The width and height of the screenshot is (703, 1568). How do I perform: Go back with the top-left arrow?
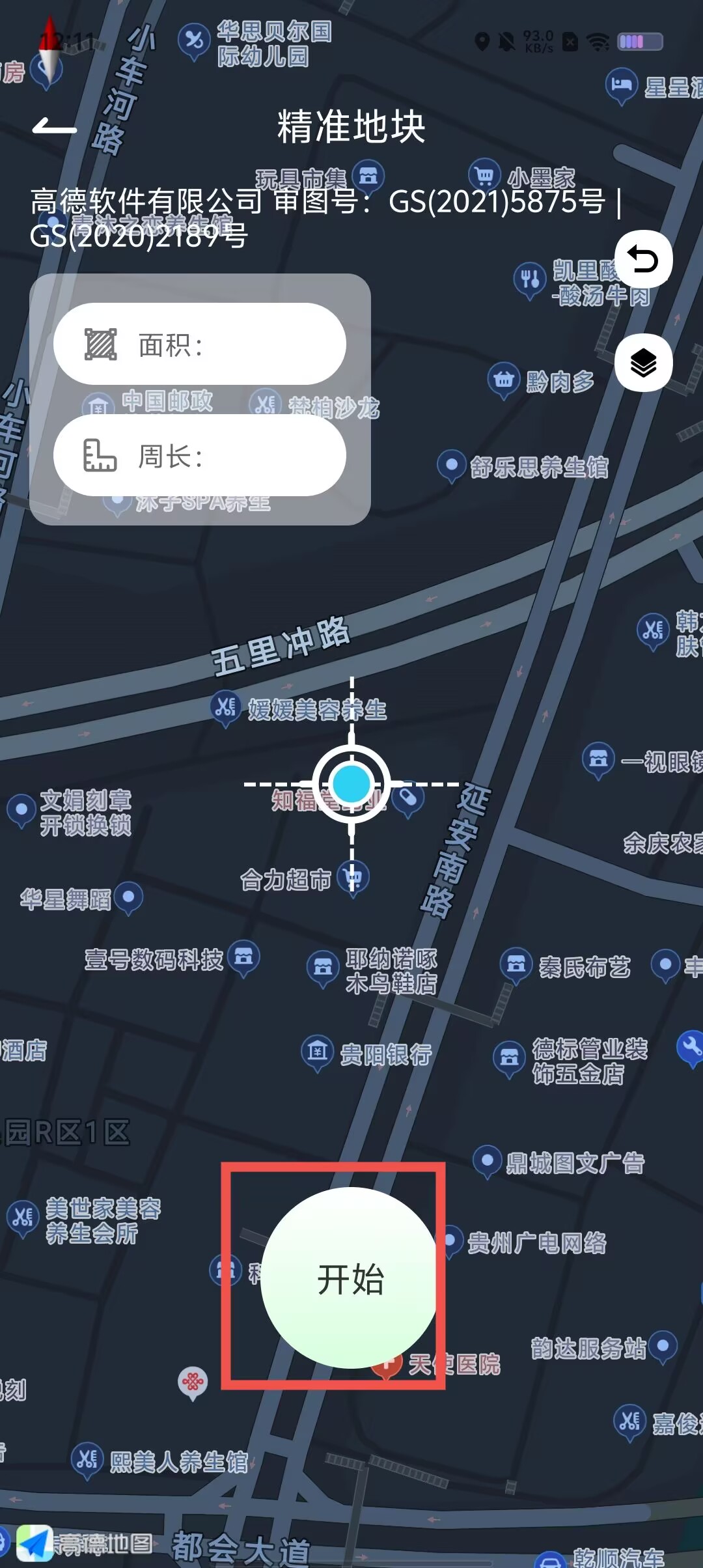(x=55, y=126)
